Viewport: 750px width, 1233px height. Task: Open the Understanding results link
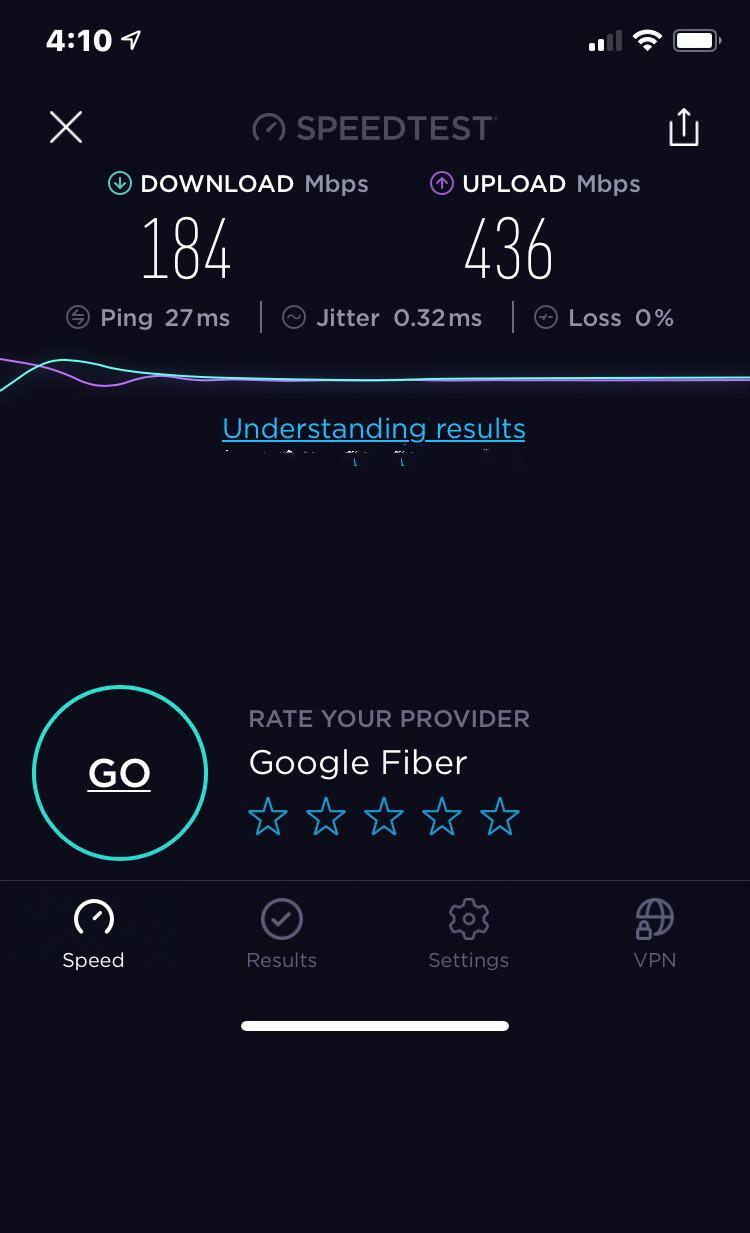[x=374, y=429]
